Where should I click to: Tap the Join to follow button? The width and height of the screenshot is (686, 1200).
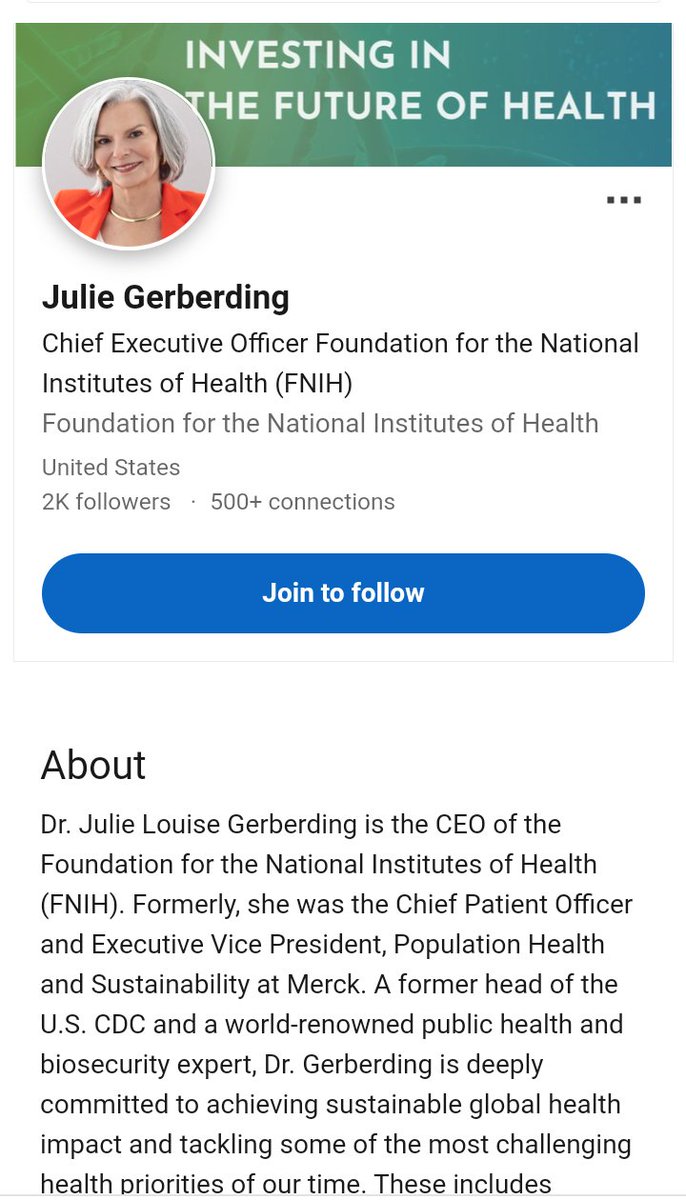tap(343, 593)
